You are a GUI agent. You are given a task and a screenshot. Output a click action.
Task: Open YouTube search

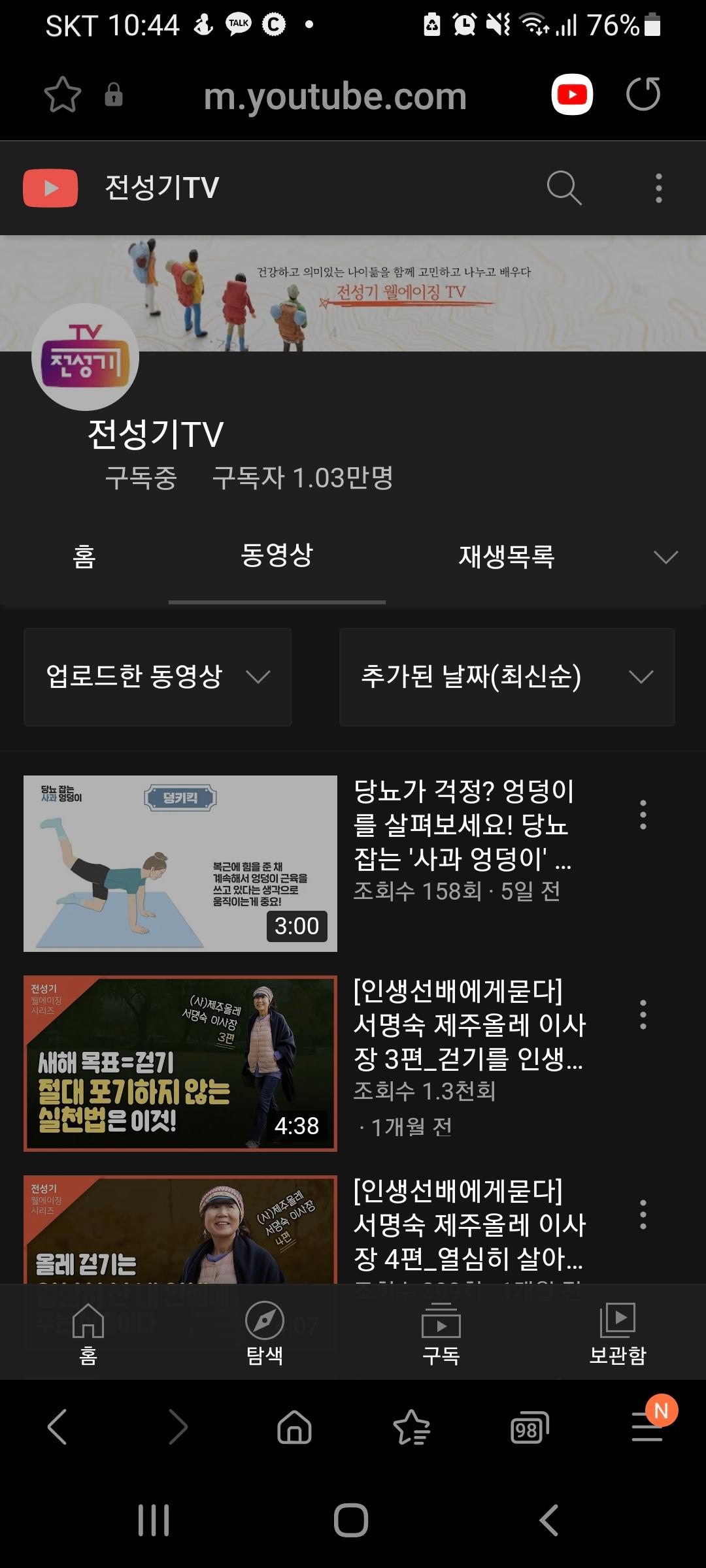[563, 188]
